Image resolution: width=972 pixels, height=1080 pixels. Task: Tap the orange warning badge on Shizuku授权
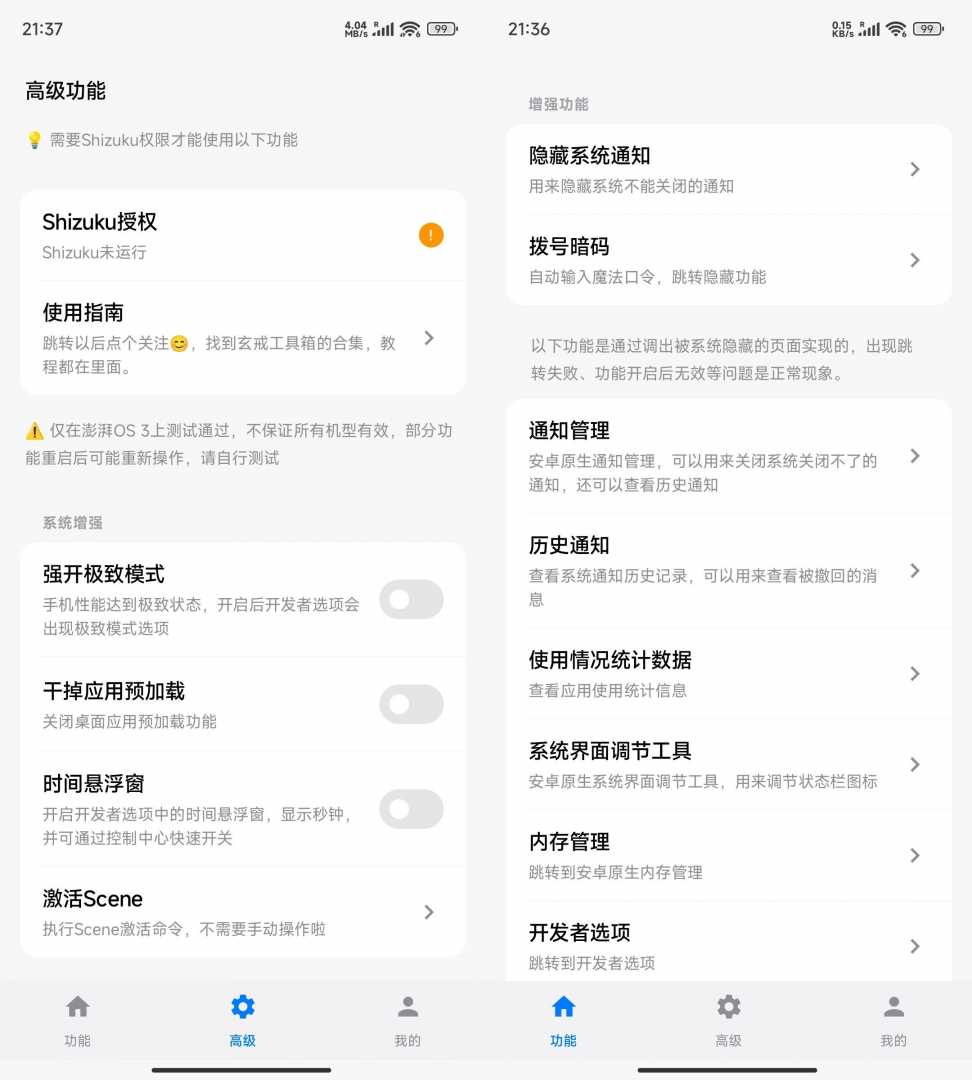pos(430,234)
